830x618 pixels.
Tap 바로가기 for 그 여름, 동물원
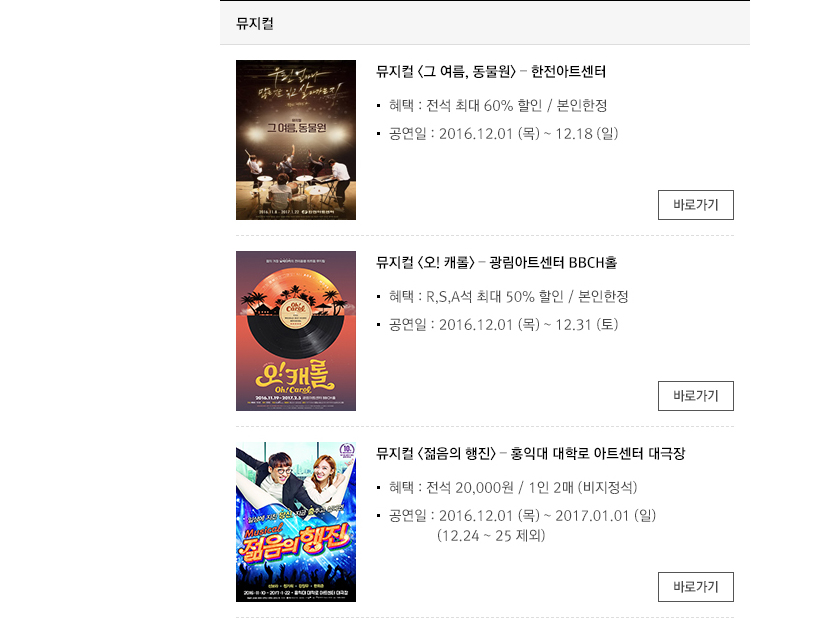[x=695, y=205]
